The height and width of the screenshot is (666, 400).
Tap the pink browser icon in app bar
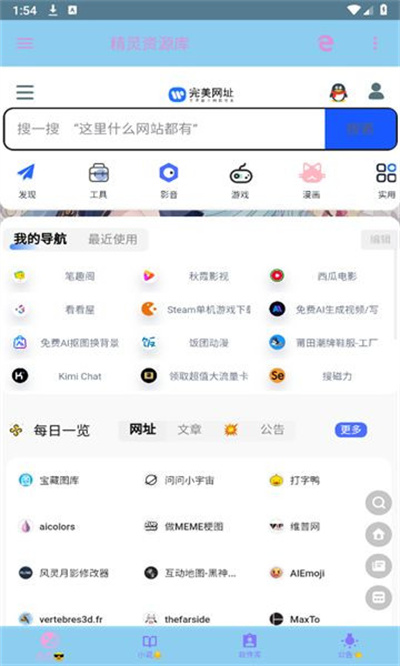(326, 43)
